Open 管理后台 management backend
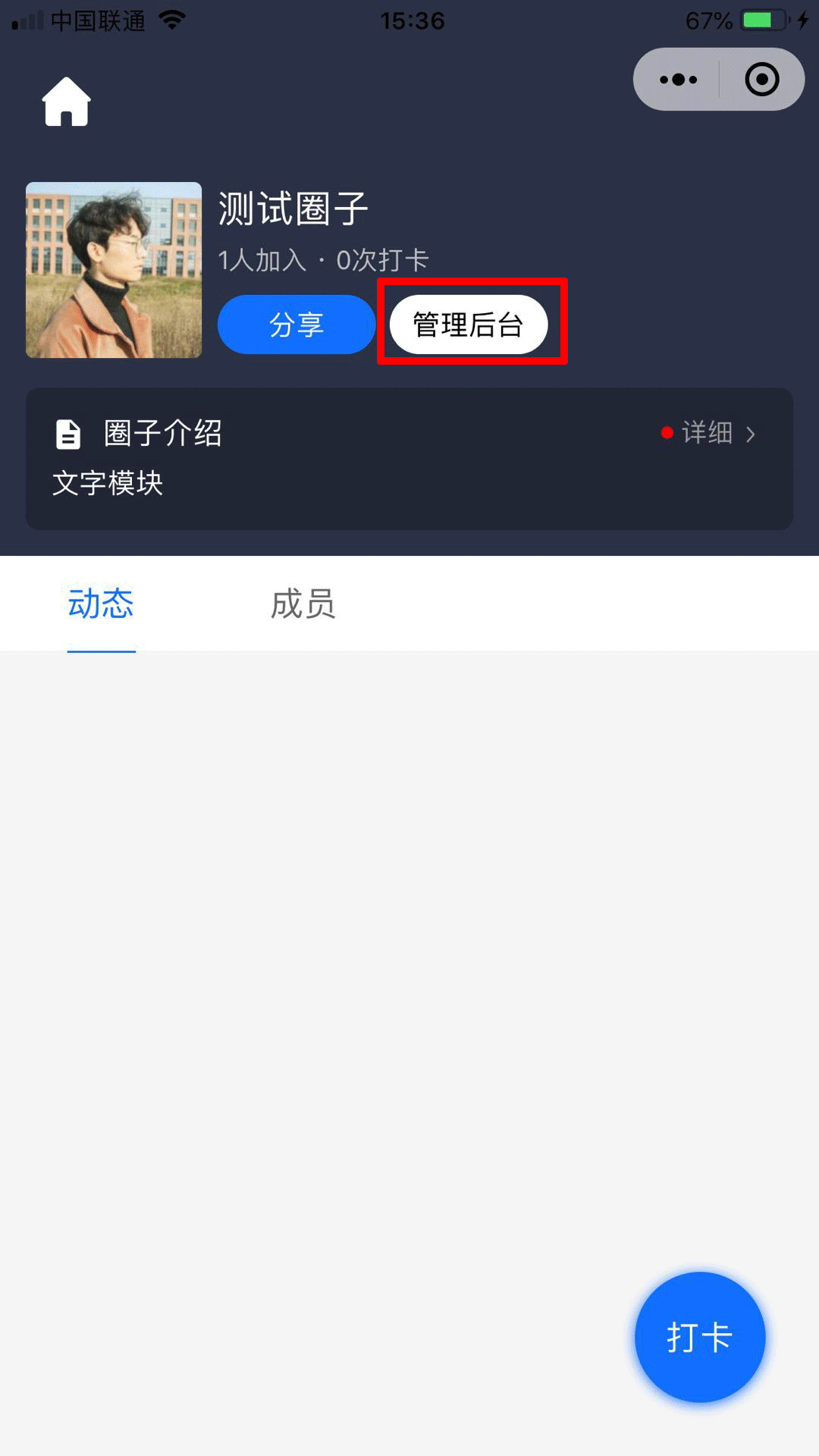Screen dimensions: 819x1456 pyautogui.click(x=469, y=325)
